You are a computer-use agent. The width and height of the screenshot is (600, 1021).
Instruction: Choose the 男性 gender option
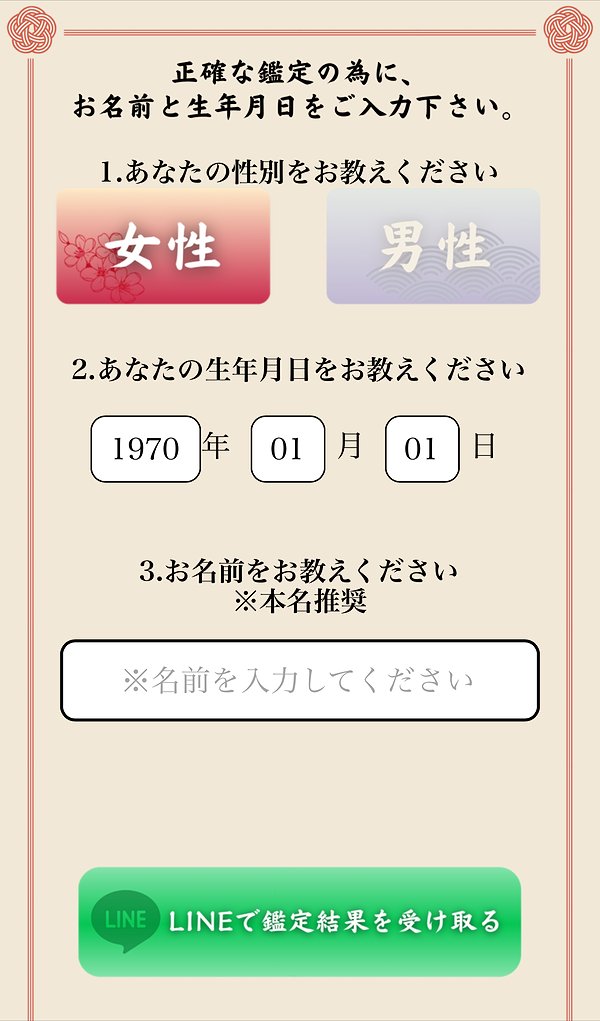pyautogui.click(x=433, y=247)
